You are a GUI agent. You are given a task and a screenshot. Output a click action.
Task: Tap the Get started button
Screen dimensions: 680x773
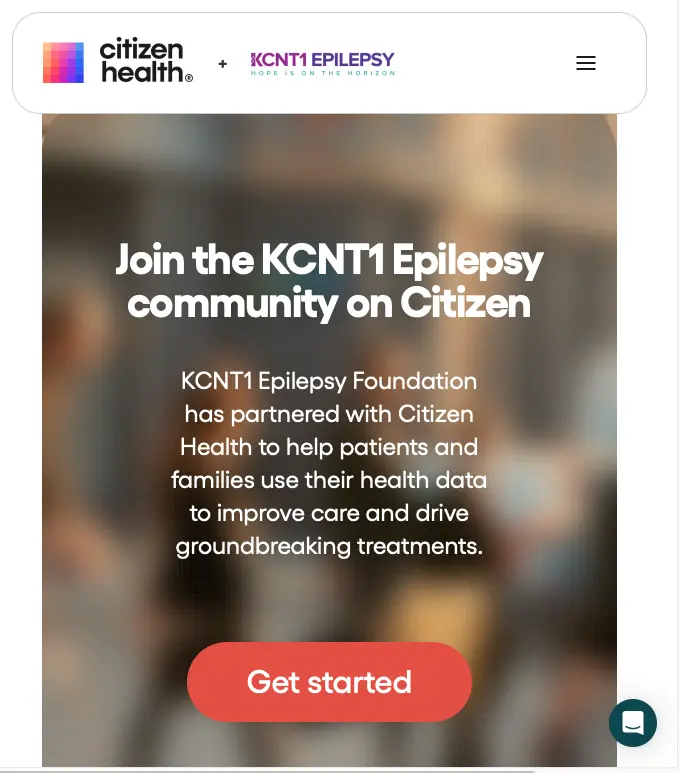[329, 682]
